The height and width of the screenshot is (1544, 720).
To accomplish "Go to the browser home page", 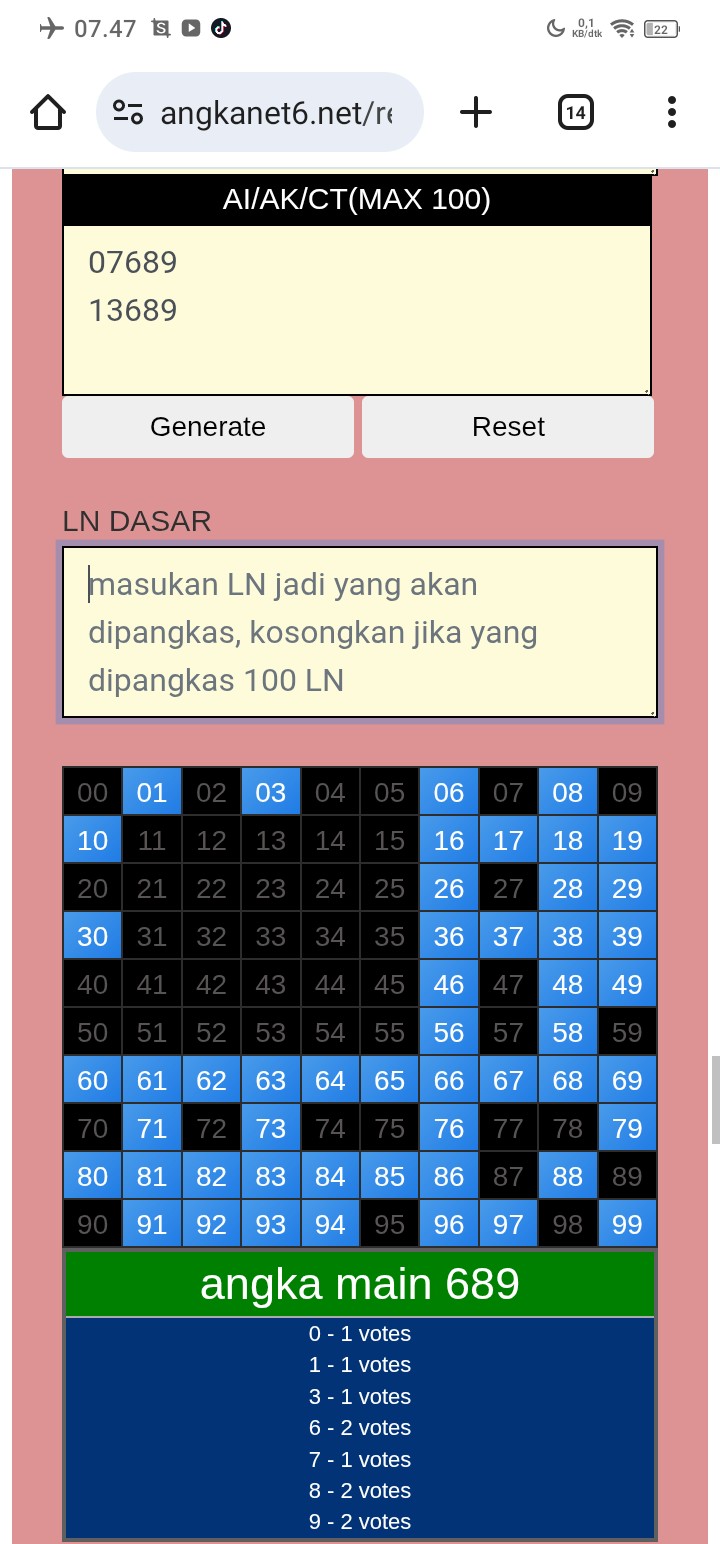I will [x=48, y=112].
